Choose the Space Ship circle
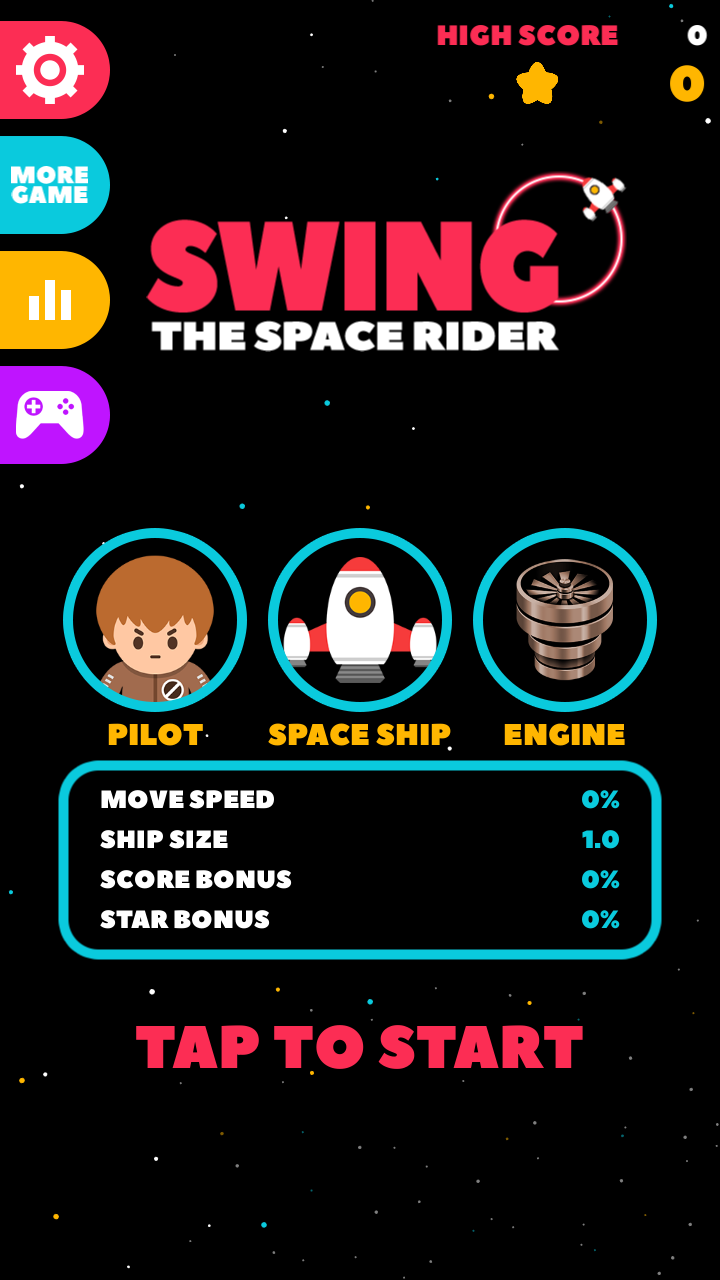 point(360,620)
